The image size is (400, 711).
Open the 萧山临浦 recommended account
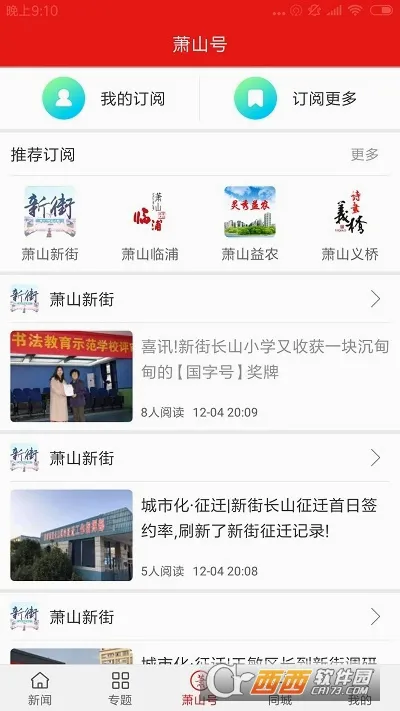coord(150,223)
